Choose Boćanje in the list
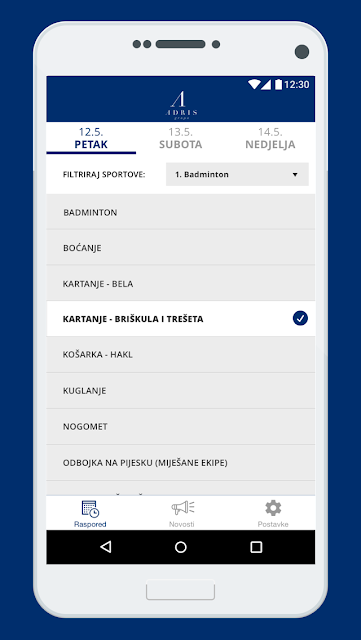This screenshot has width=361, height=640. coord(180,248)
